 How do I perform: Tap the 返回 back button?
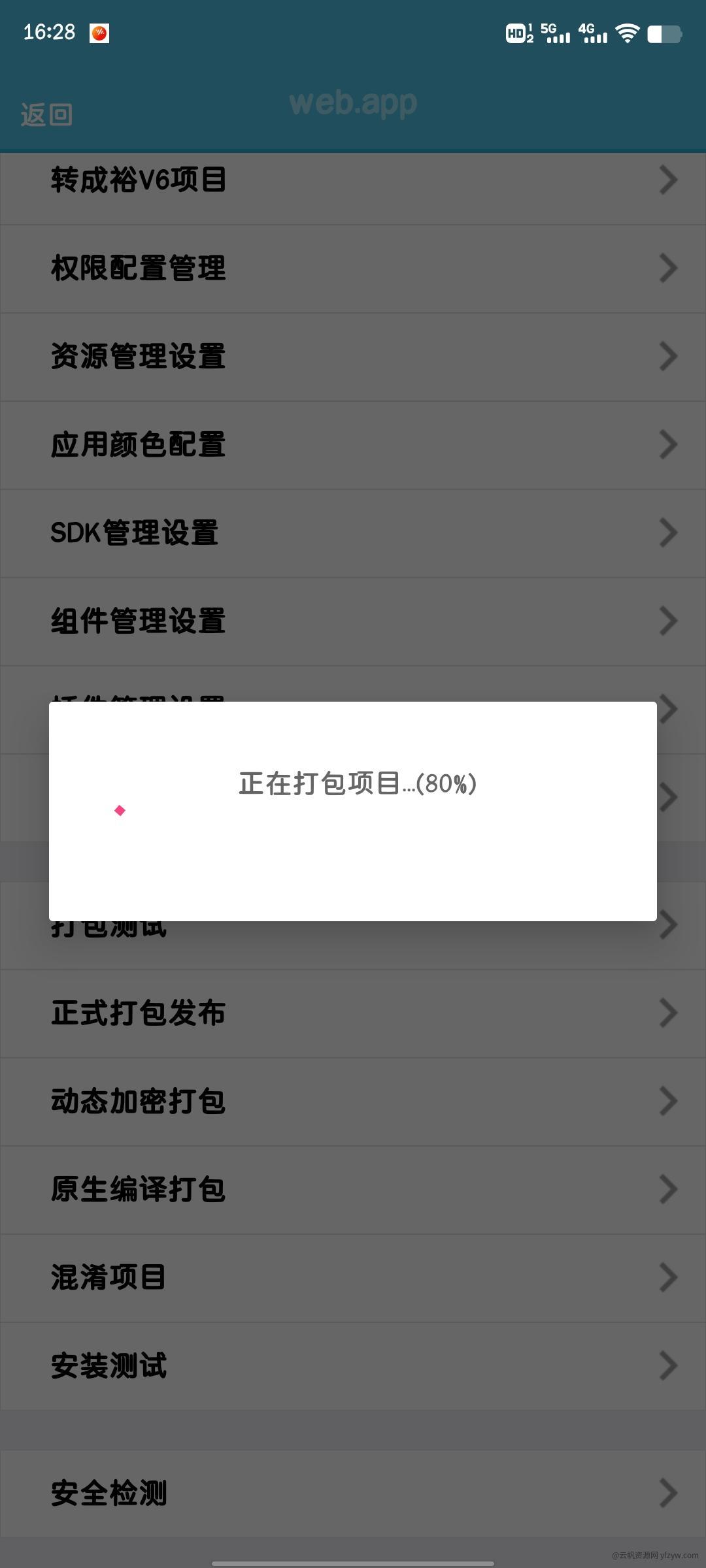coord(46,115)
